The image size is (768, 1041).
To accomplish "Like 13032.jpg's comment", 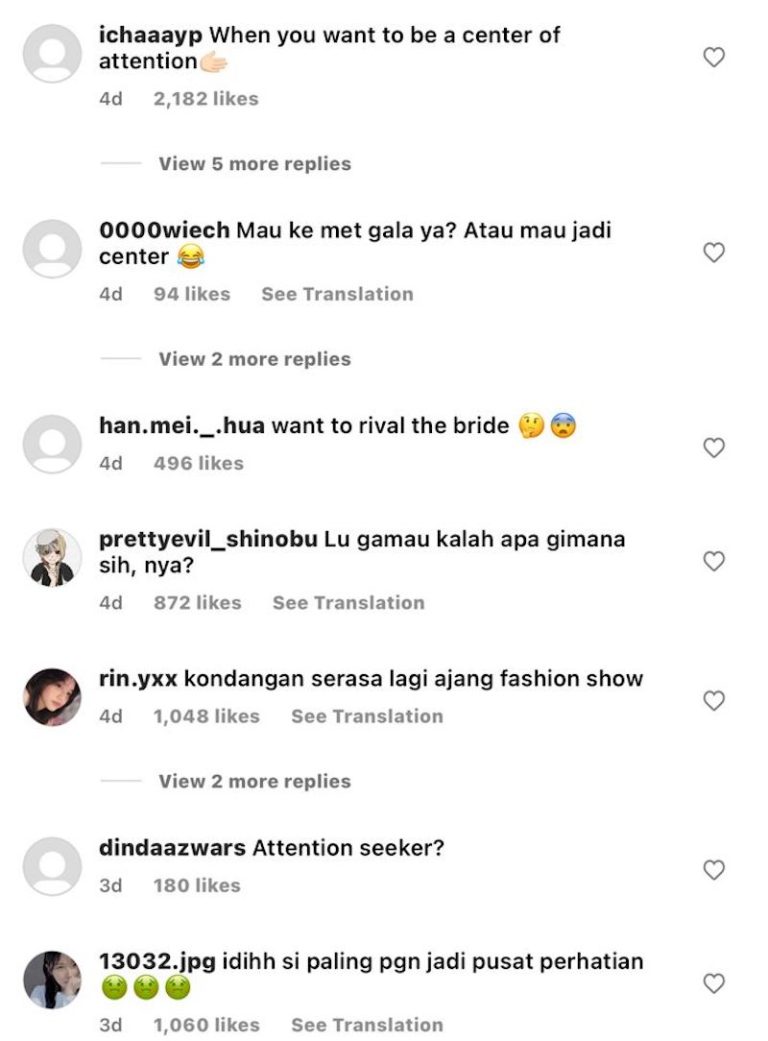I will tap(714, 983).
